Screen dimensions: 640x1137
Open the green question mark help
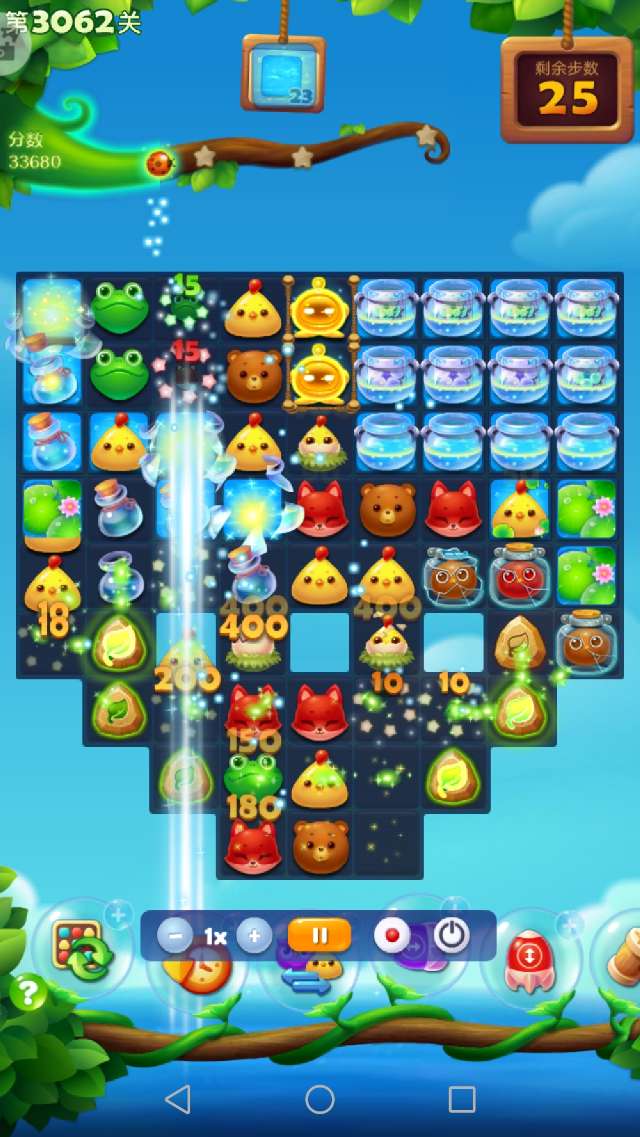click(28, 992)
